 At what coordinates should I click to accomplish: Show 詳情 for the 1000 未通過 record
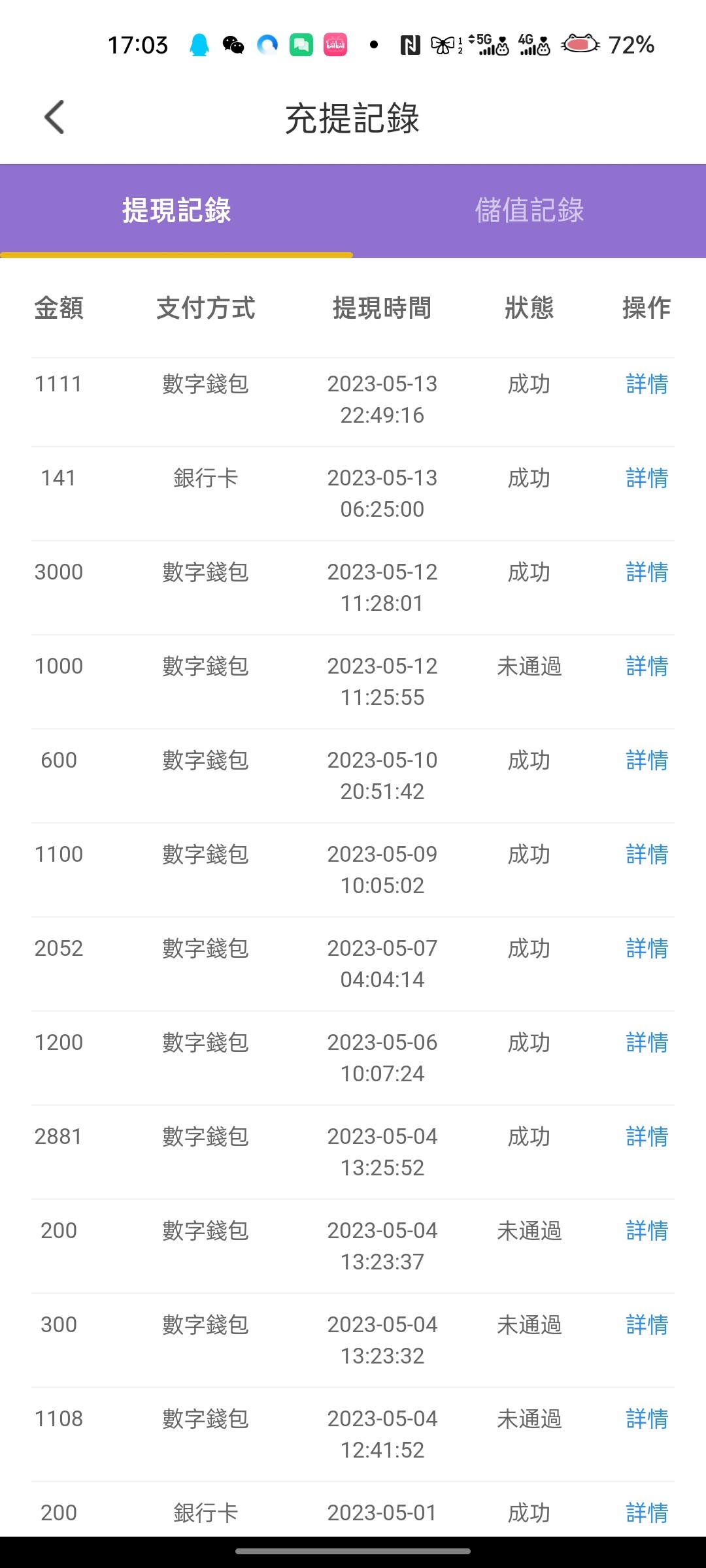(647, 666)
